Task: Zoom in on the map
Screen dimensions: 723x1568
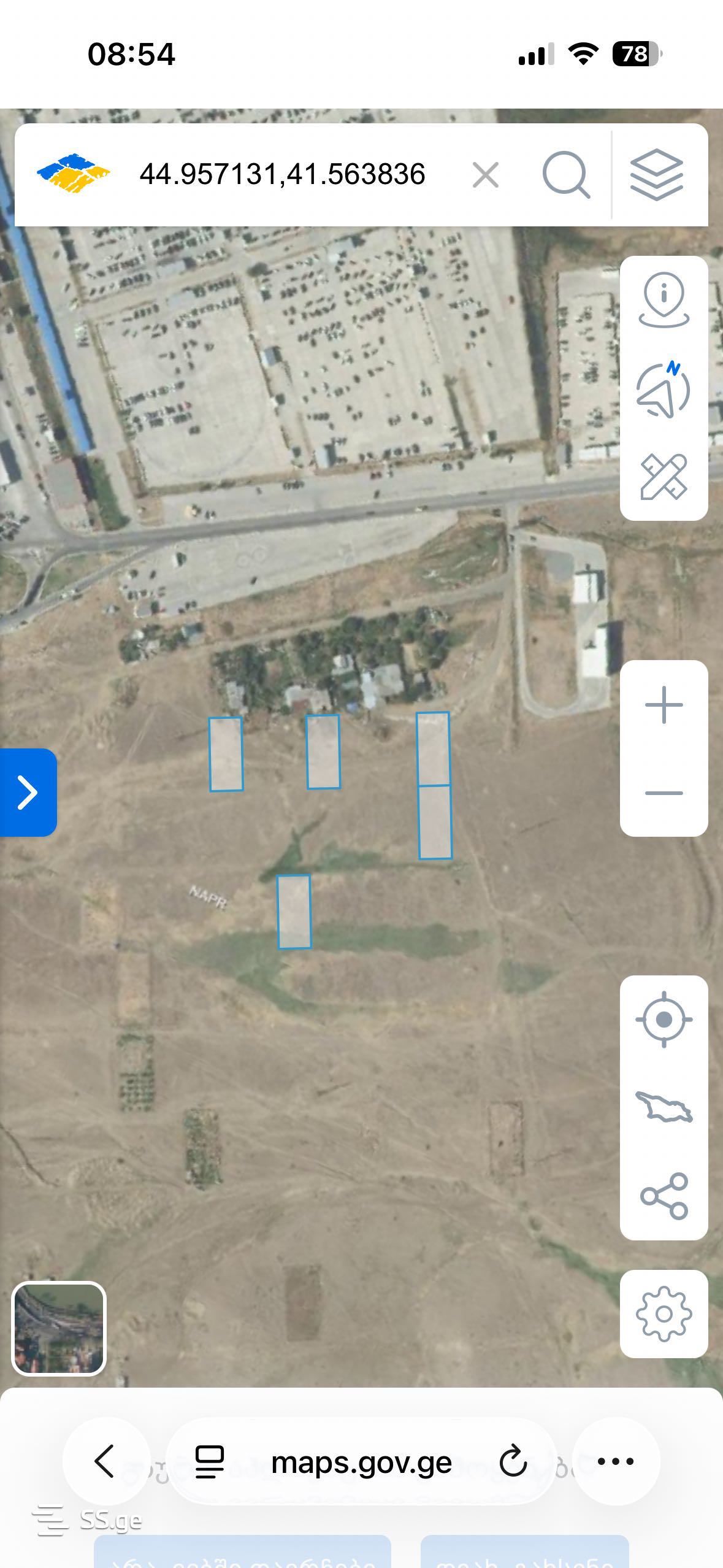Action: click(664, 705)
